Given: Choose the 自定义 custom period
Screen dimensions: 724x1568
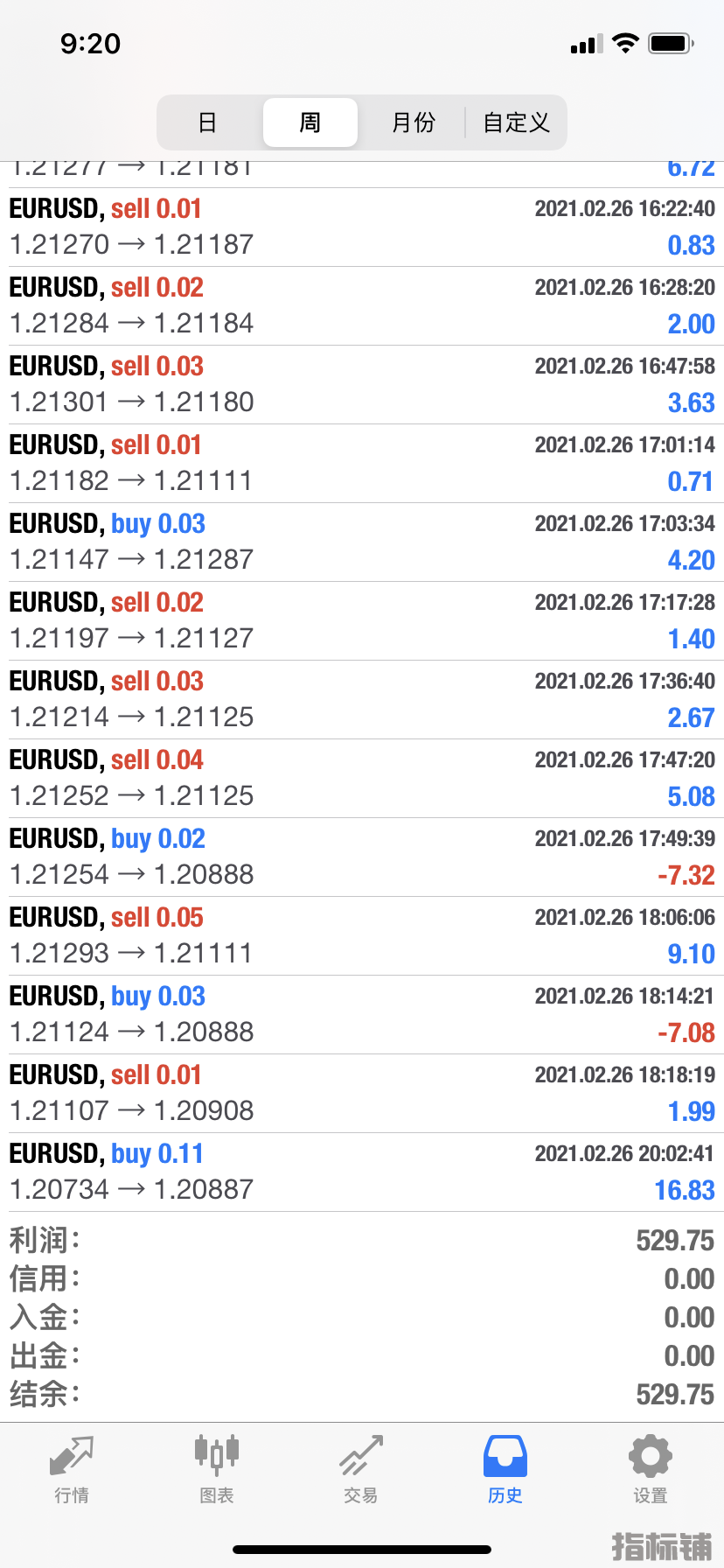Looking at the screenshot, I should point(516,122).
